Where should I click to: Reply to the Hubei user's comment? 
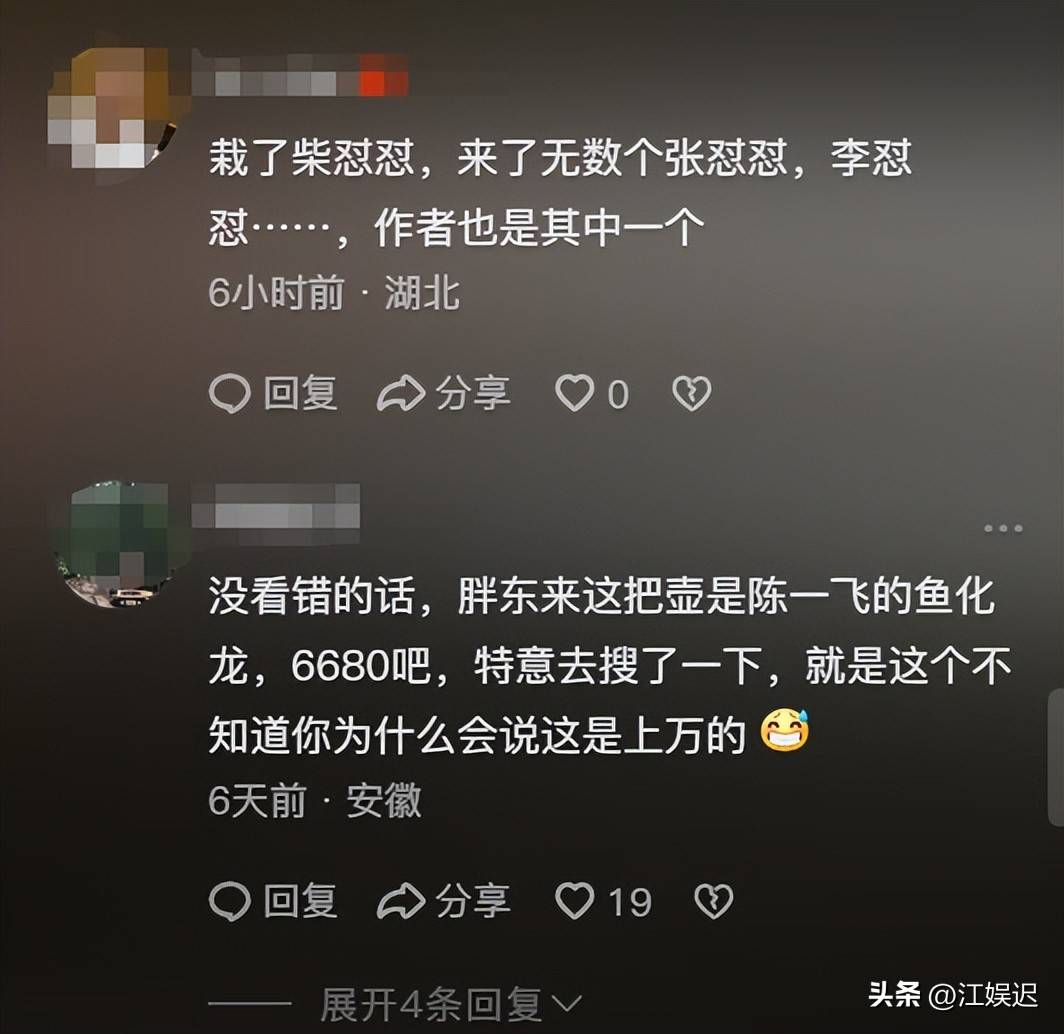(274, 394)
